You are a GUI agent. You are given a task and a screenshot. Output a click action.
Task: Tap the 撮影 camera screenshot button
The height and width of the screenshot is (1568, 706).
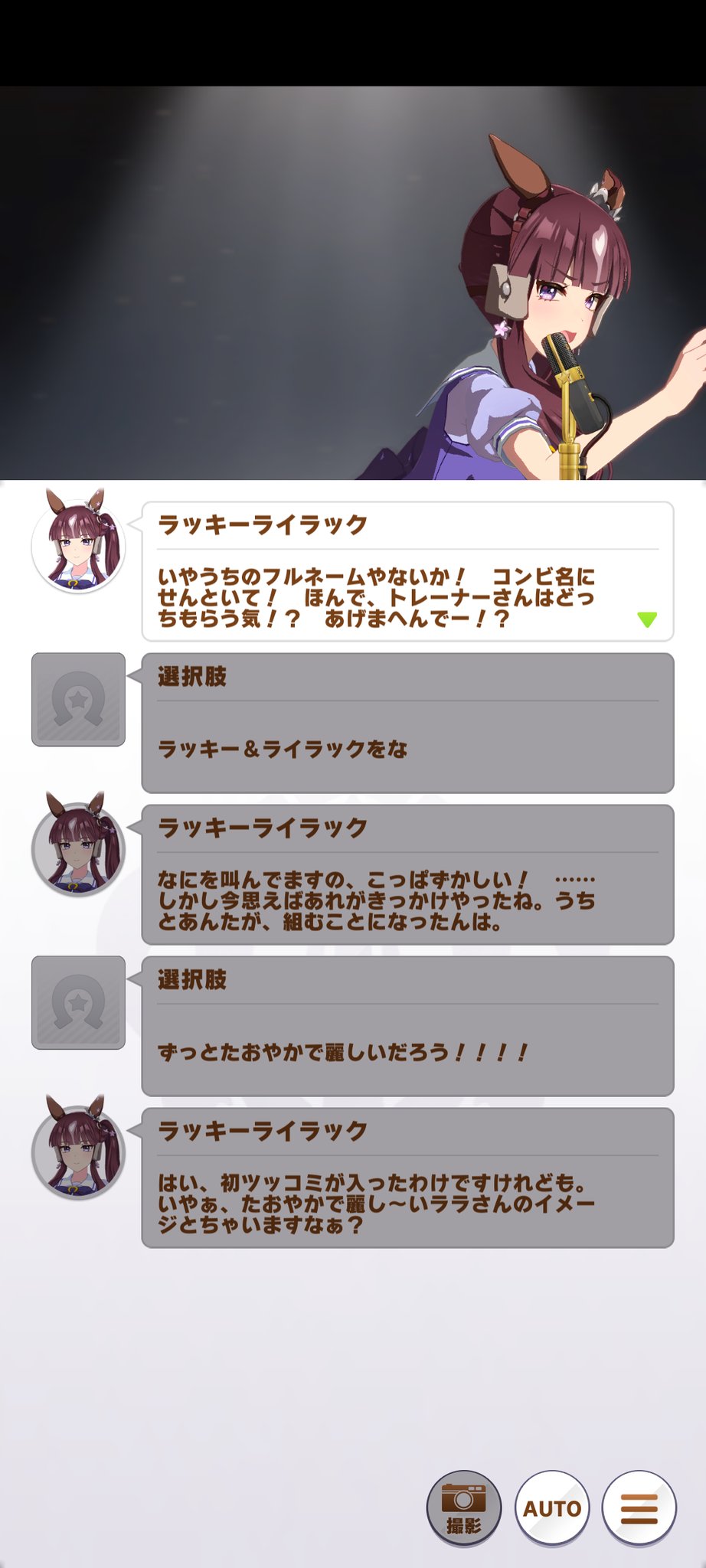pyautogui.click(x=463, y=1508)
